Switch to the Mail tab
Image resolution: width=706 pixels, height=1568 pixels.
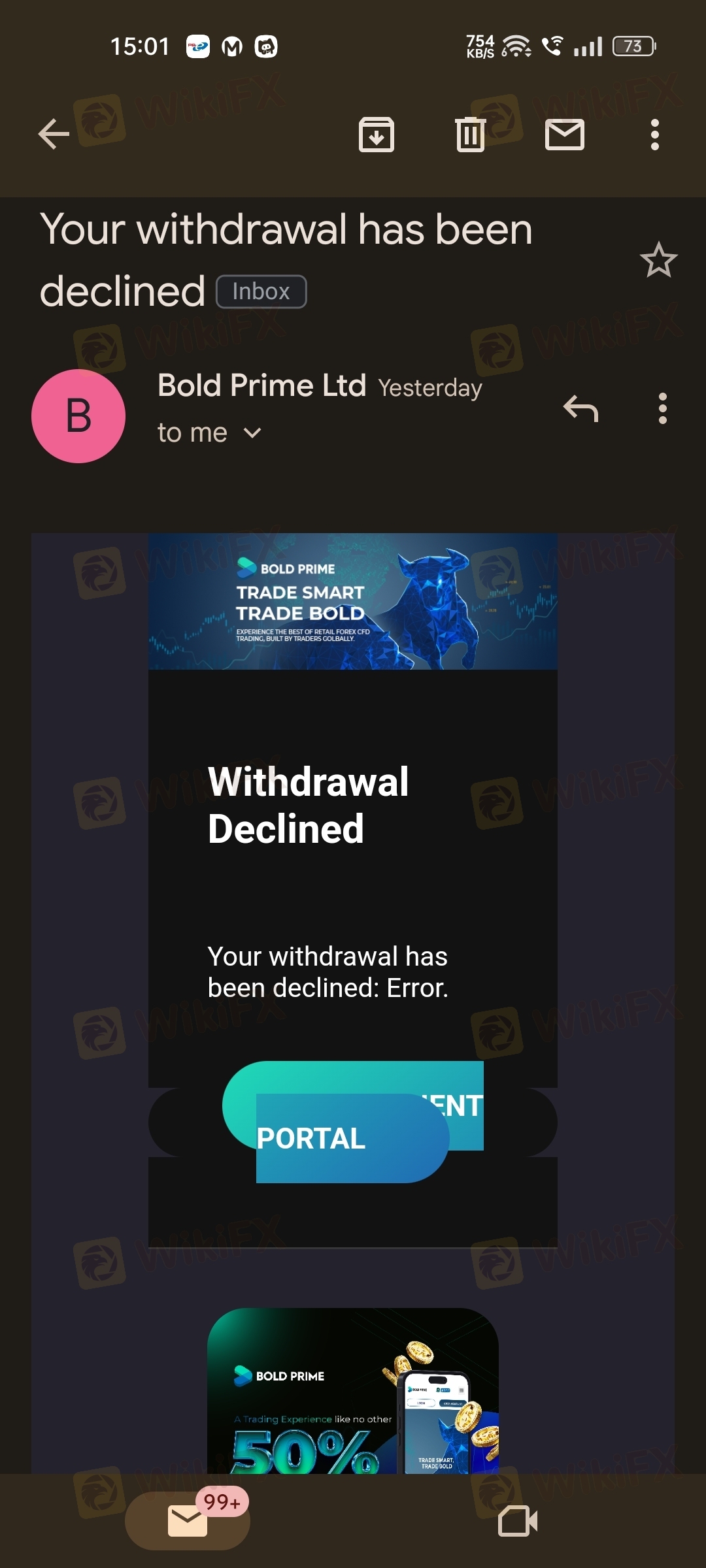[x=188, y=1521]
